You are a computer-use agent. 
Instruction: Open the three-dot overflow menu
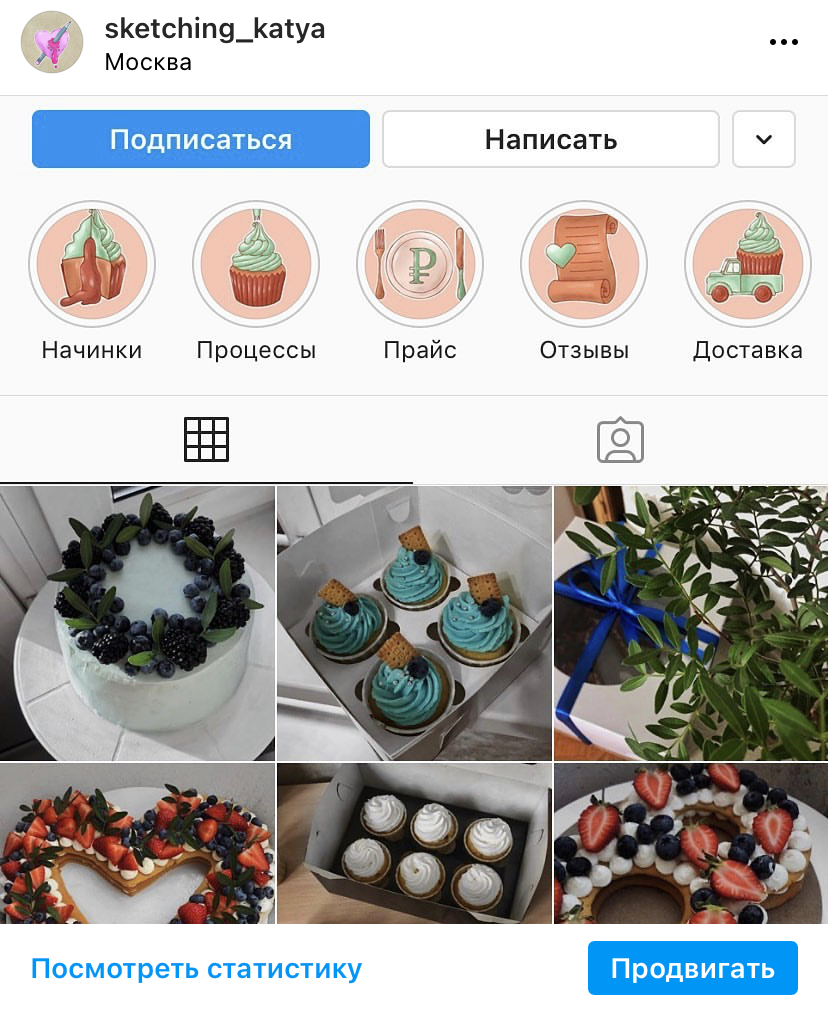(x=784, y=42)
